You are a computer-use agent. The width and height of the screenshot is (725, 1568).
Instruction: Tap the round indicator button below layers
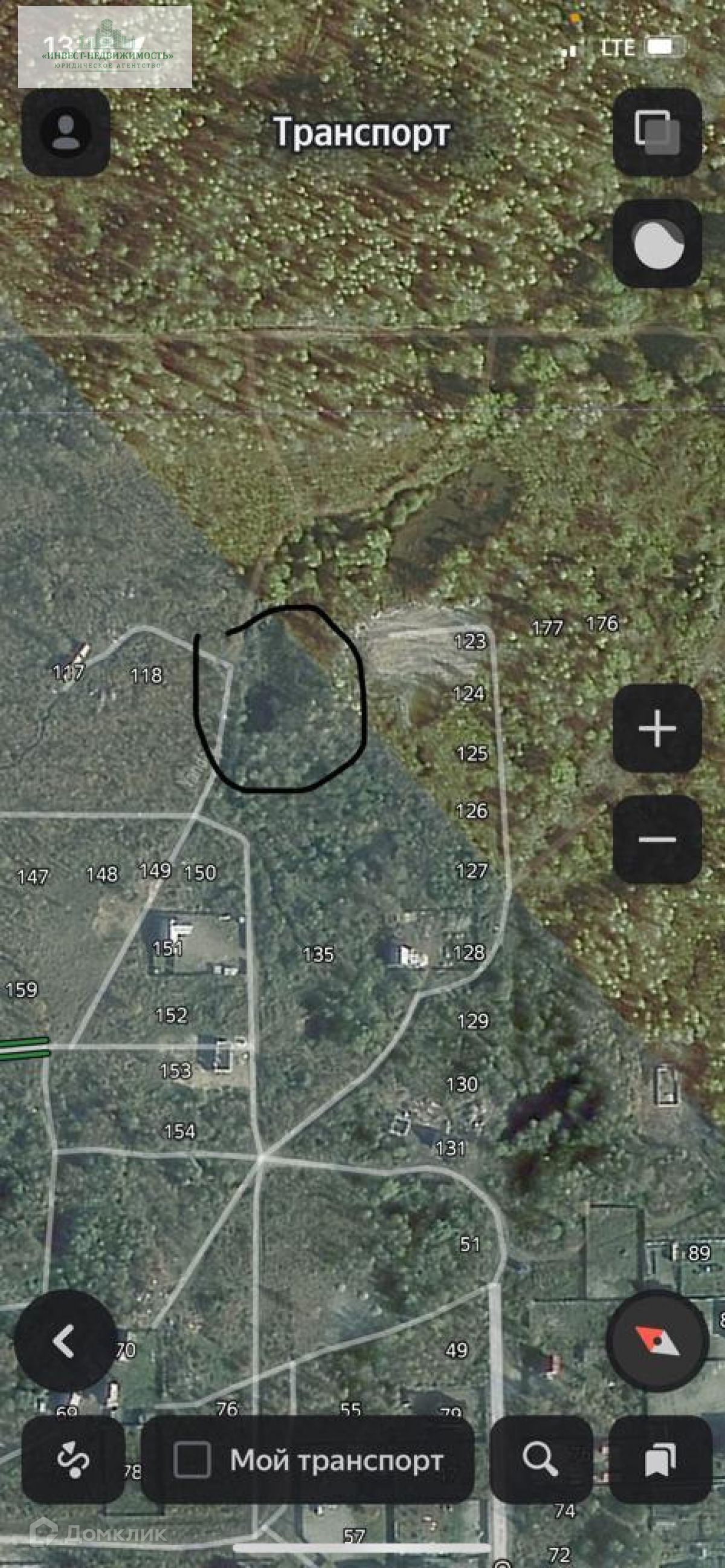[x=657, y=243]
